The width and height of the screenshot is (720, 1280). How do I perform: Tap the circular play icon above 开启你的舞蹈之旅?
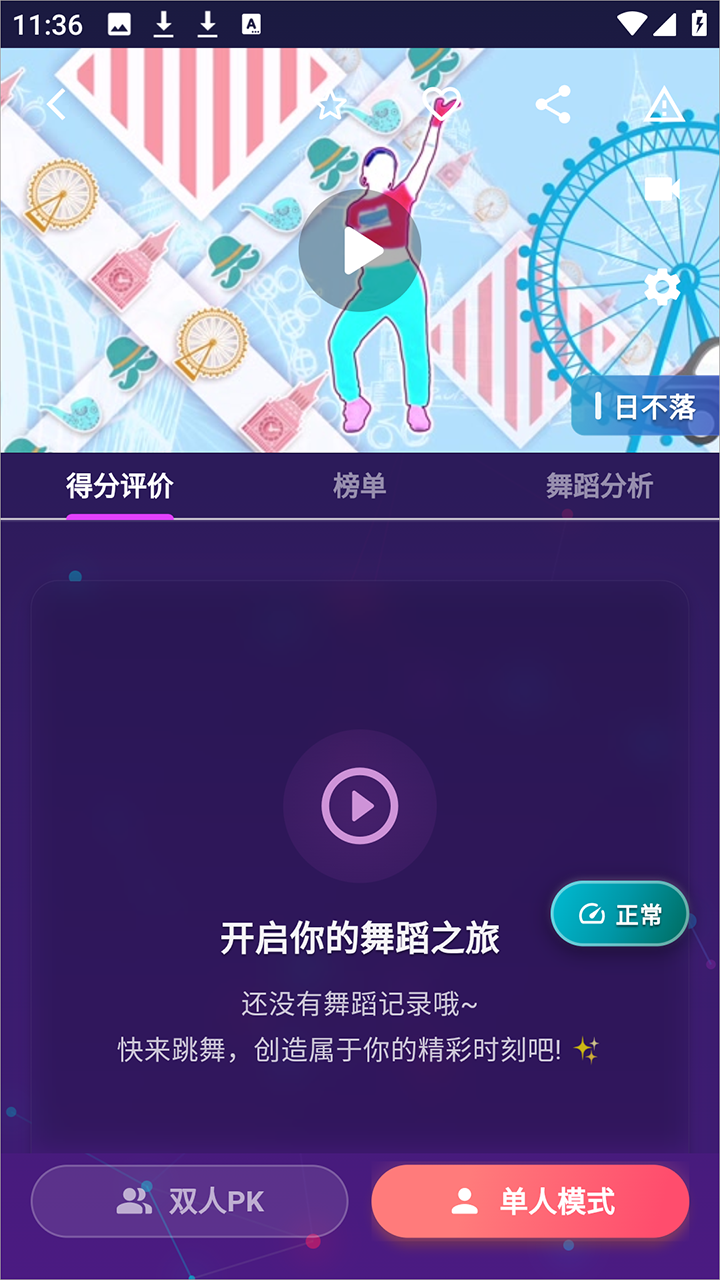(360, 806)
